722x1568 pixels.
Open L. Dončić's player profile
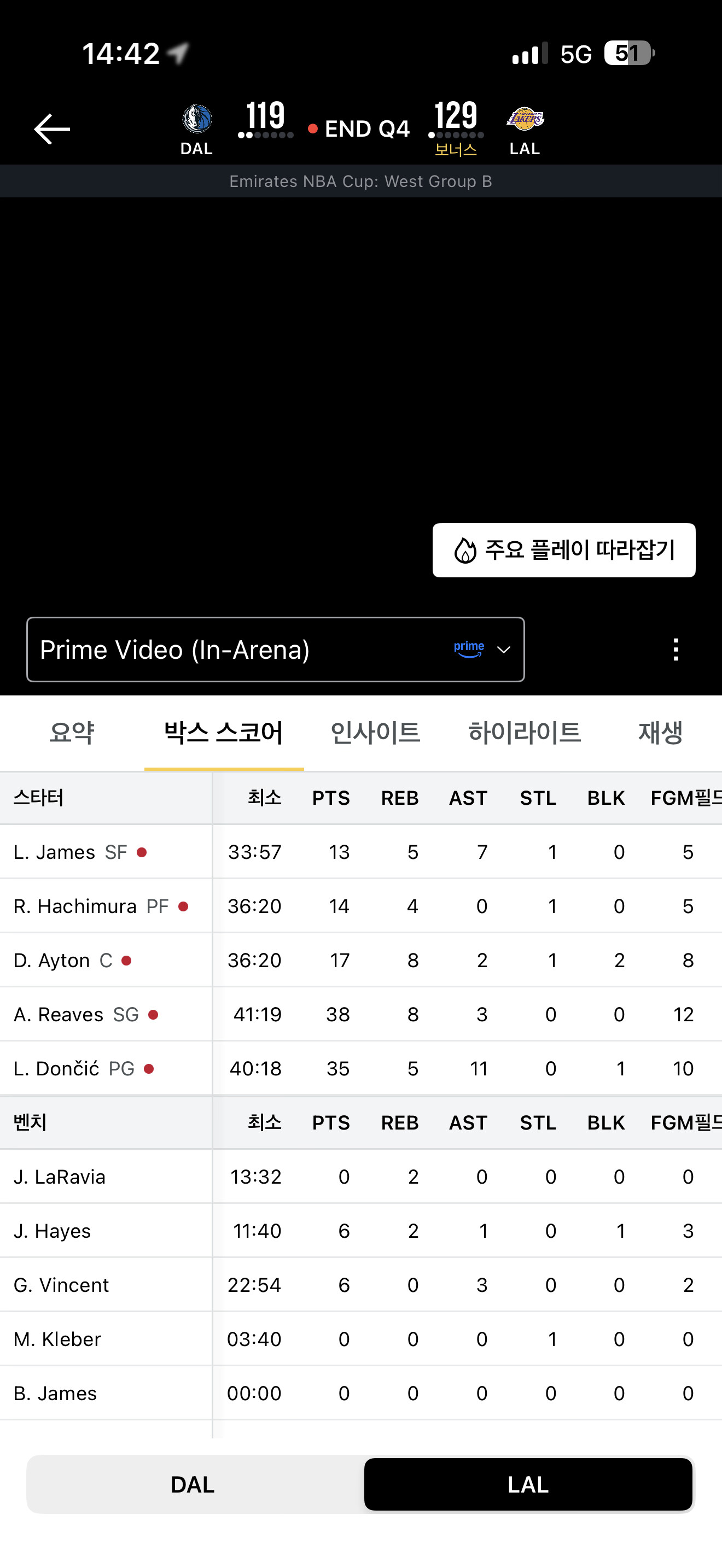[57, 1069]
